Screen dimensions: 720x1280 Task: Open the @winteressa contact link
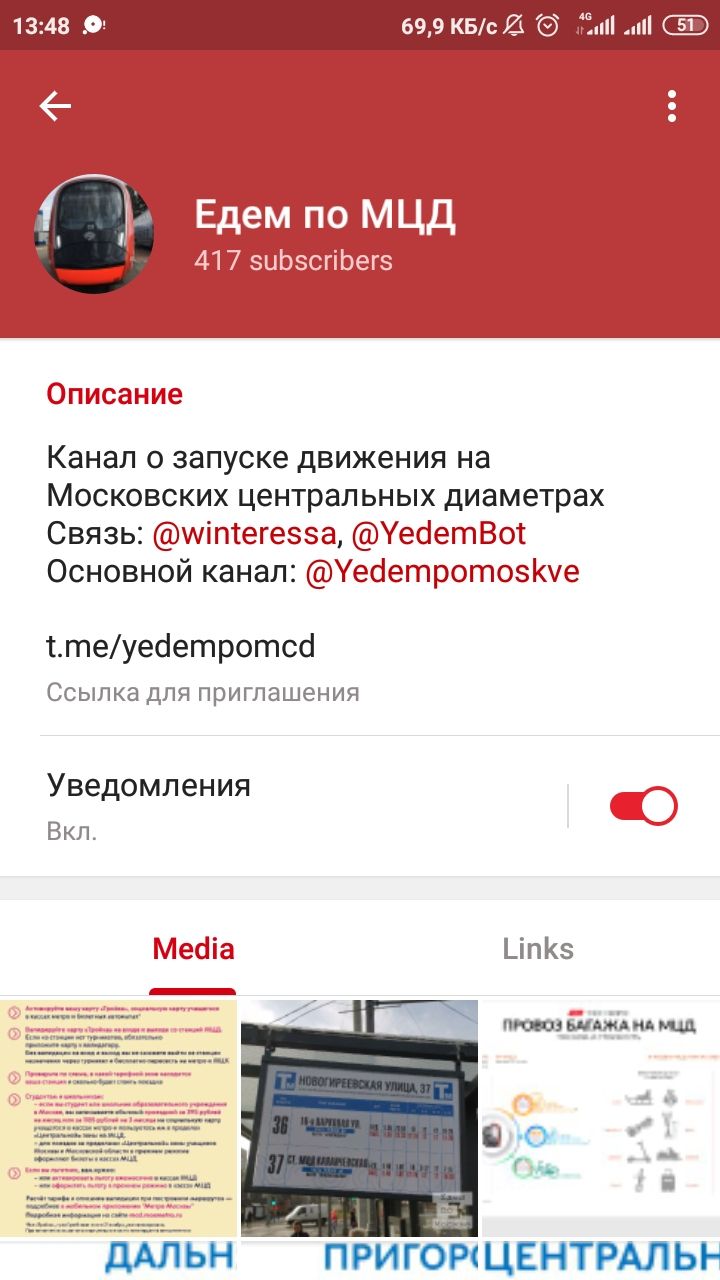(245, 533)
